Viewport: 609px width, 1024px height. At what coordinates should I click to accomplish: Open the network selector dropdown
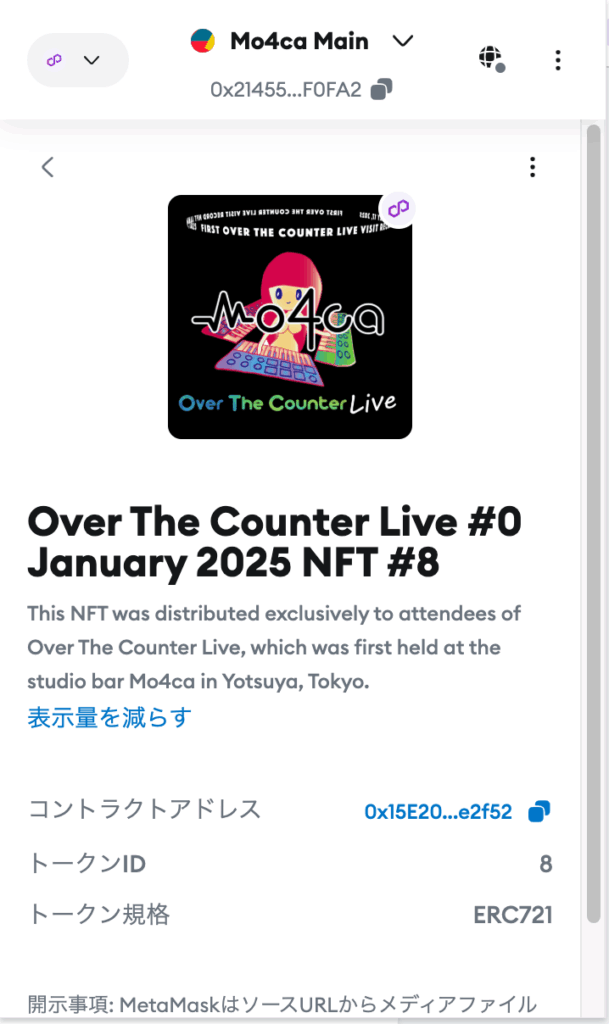click(x=78, y=60)
